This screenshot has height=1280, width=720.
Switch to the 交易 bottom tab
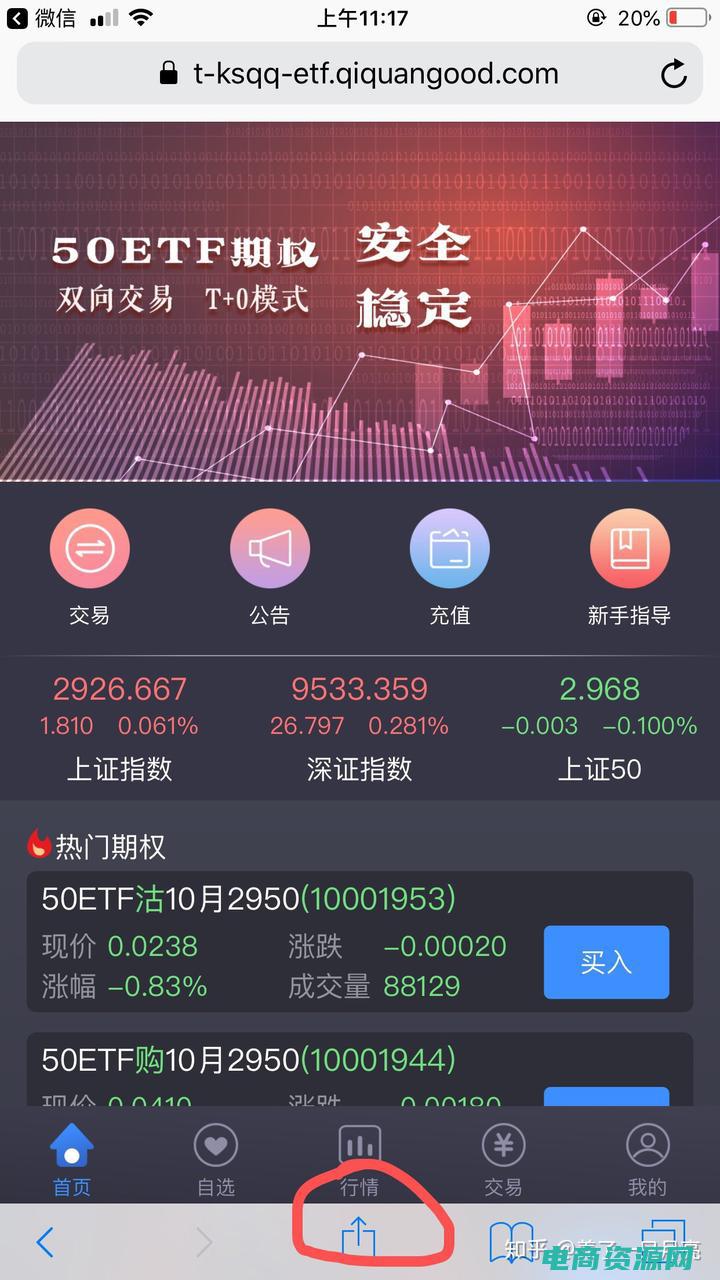(503, 1160)
